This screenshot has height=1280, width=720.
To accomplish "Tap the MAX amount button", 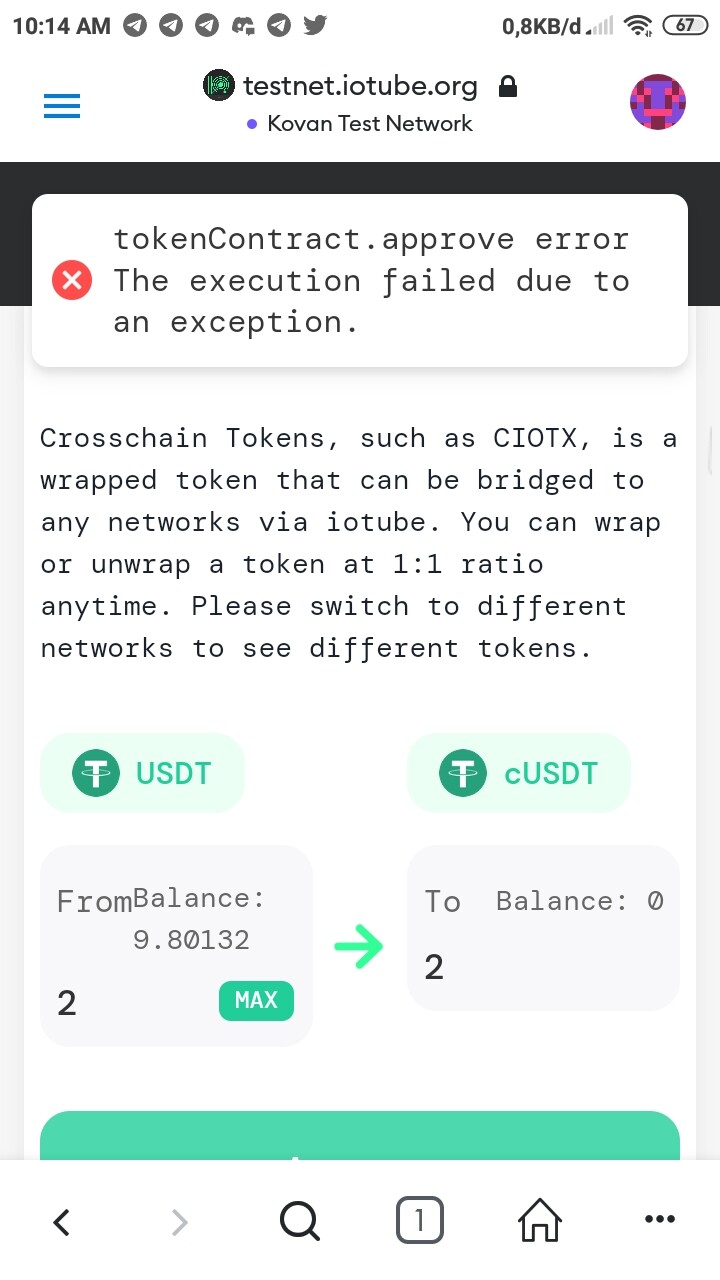I will (256, 1000).
